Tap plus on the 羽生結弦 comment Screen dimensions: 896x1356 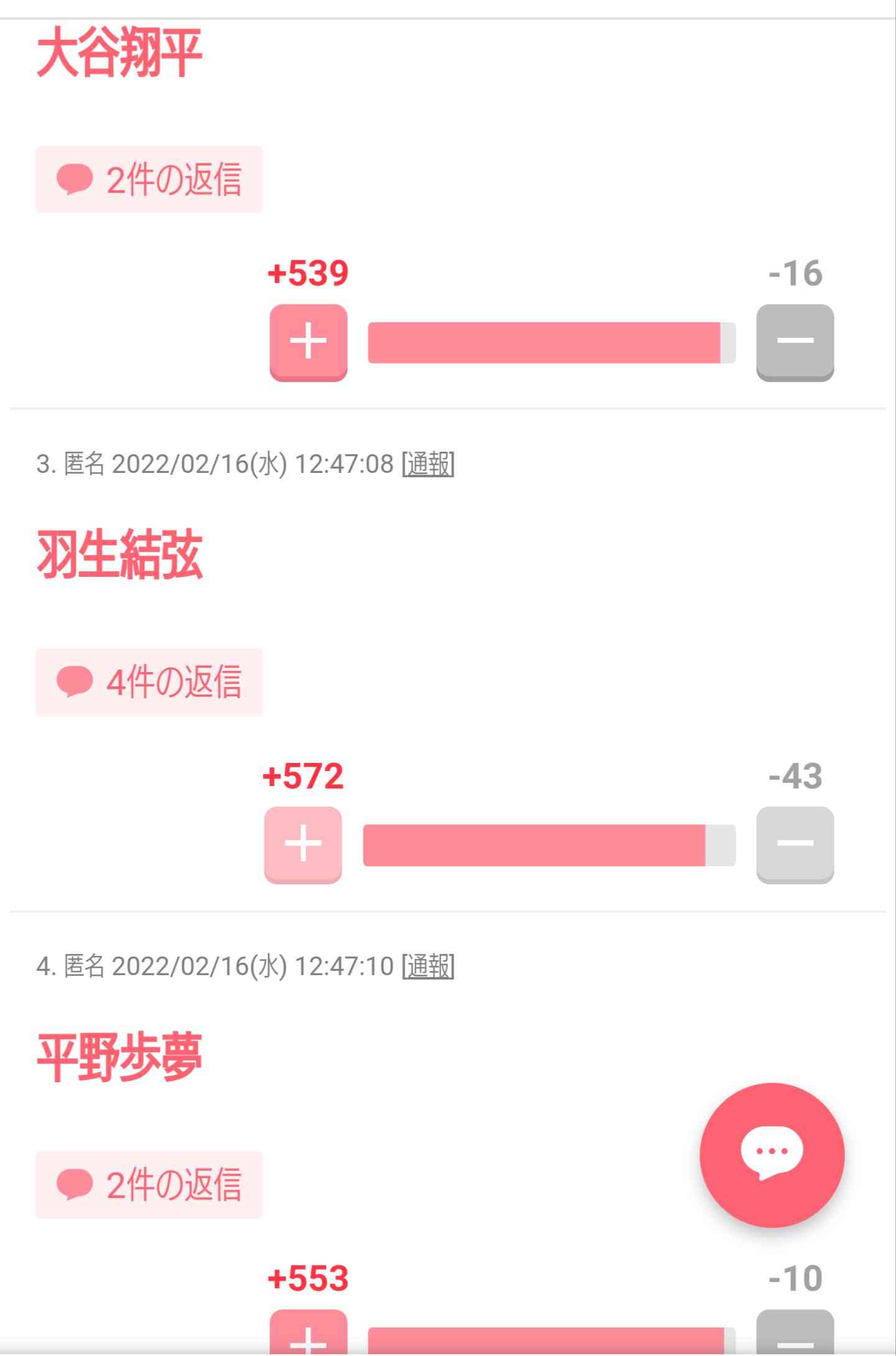(x=303, y=844)
